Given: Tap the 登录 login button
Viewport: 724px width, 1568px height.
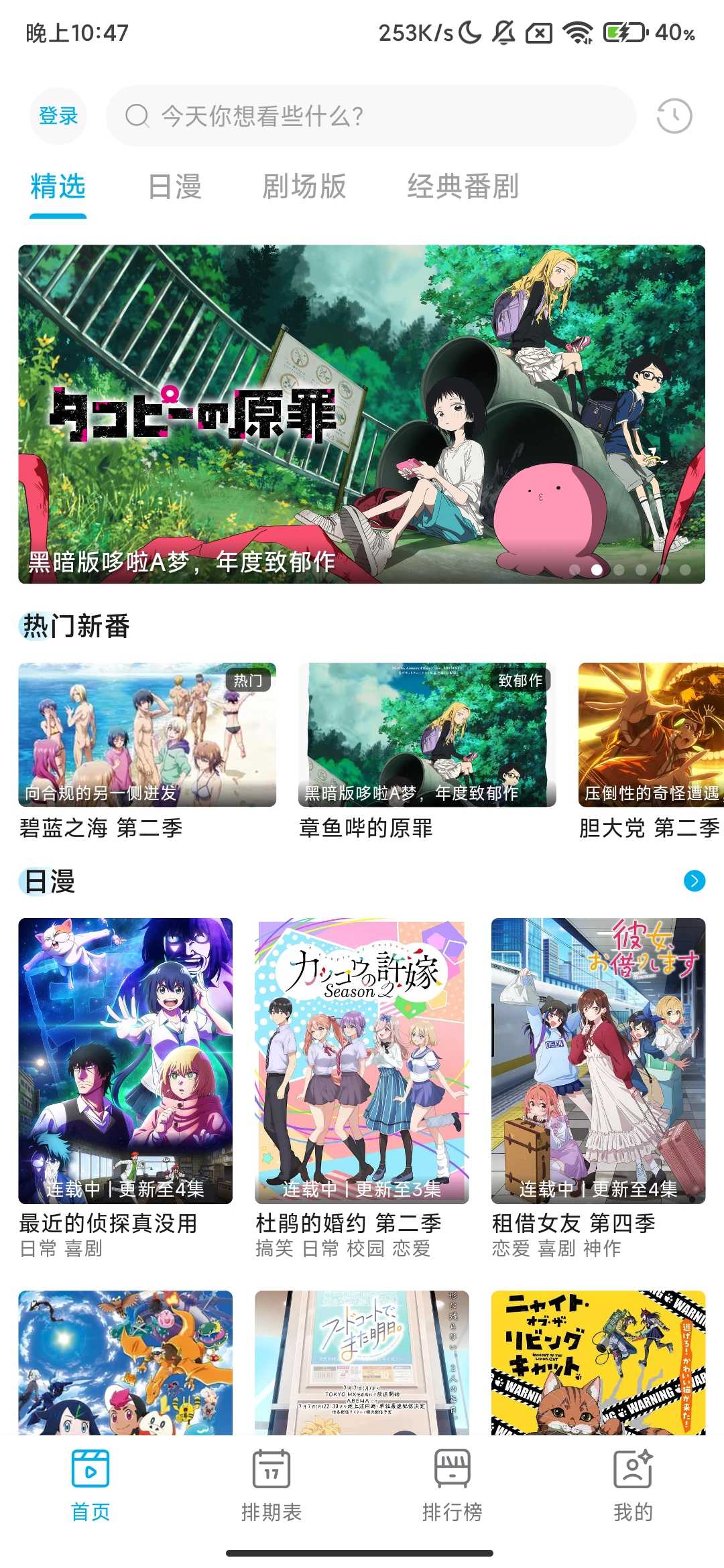Looking at the screenshot, I should (x=58, y=116).
